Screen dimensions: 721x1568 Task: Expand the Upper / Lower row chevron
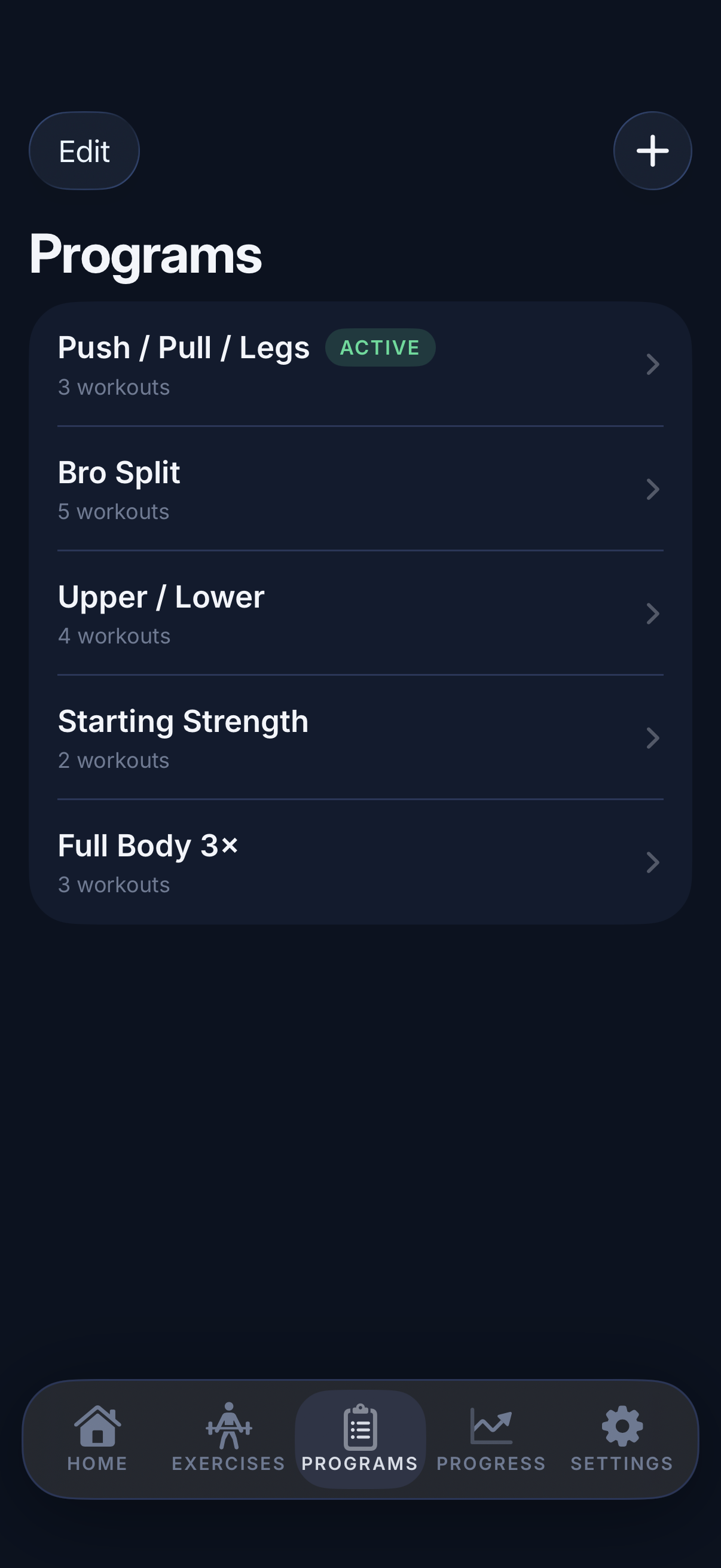pyautogui.click(x=653, y=614)
